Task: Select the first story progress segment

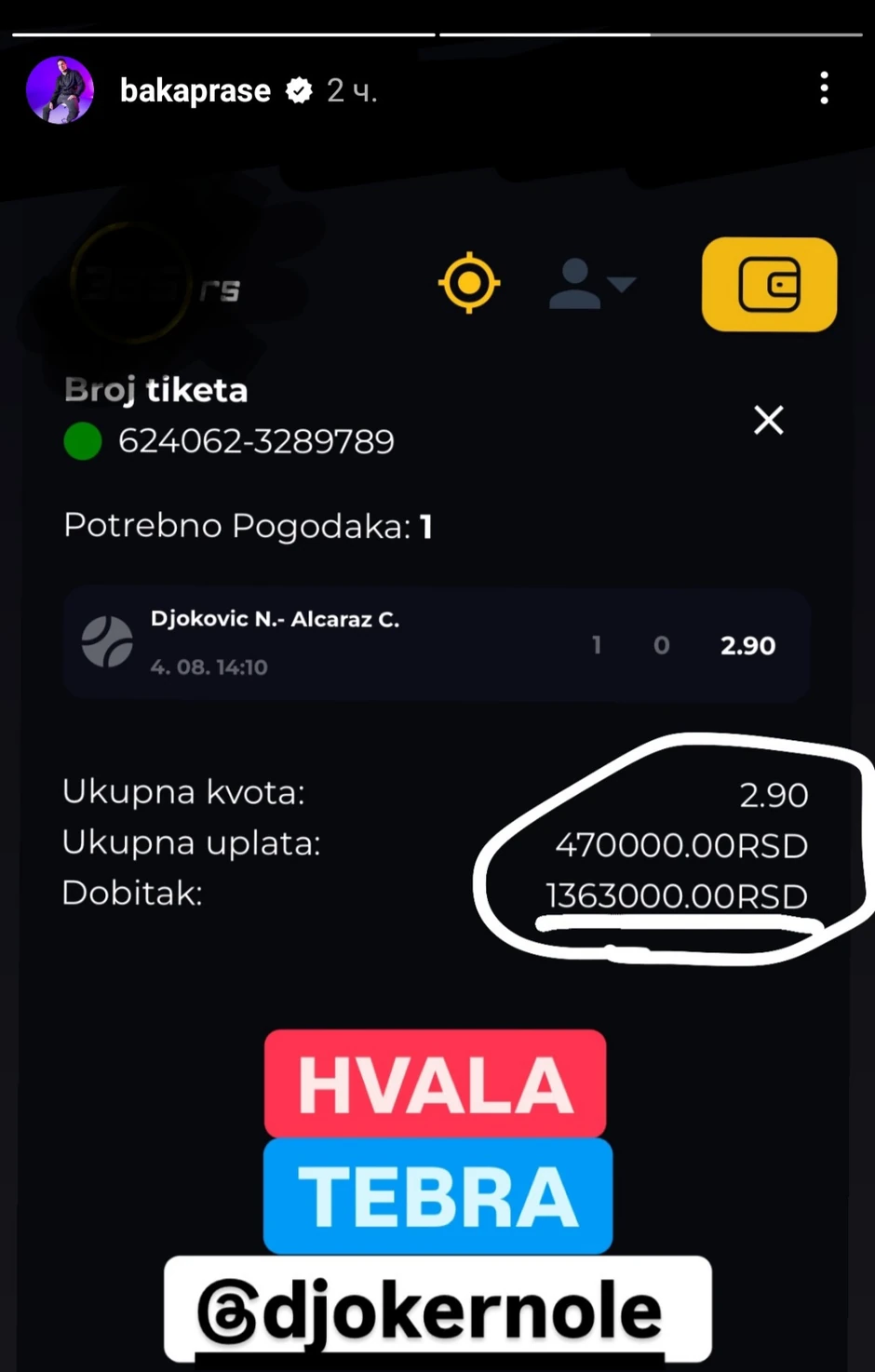Action: tap(223, 34)
